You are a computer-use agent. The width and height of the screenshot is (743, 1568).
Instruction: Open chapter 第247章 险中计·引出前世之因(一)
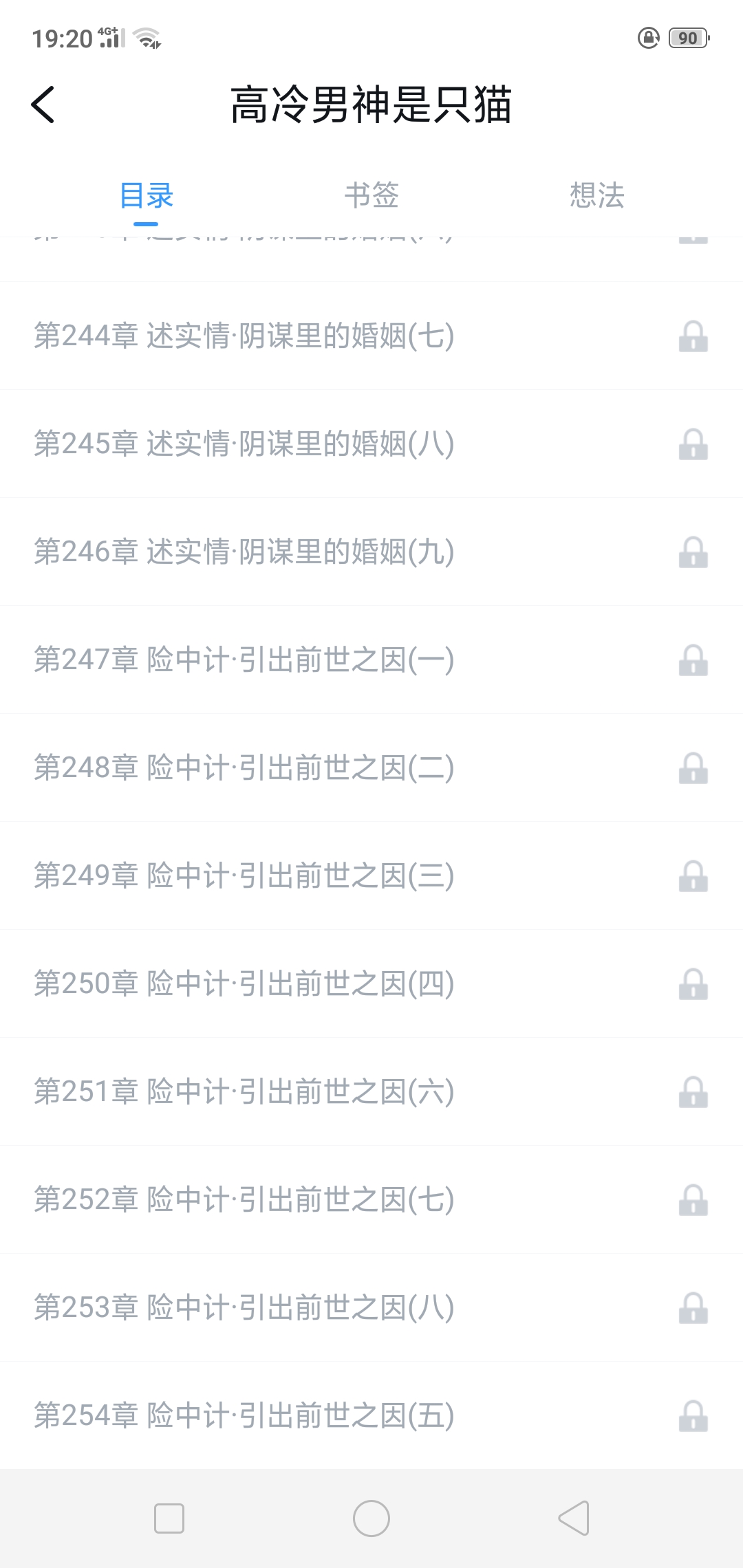pyautogui.click(x=371, y=660)
